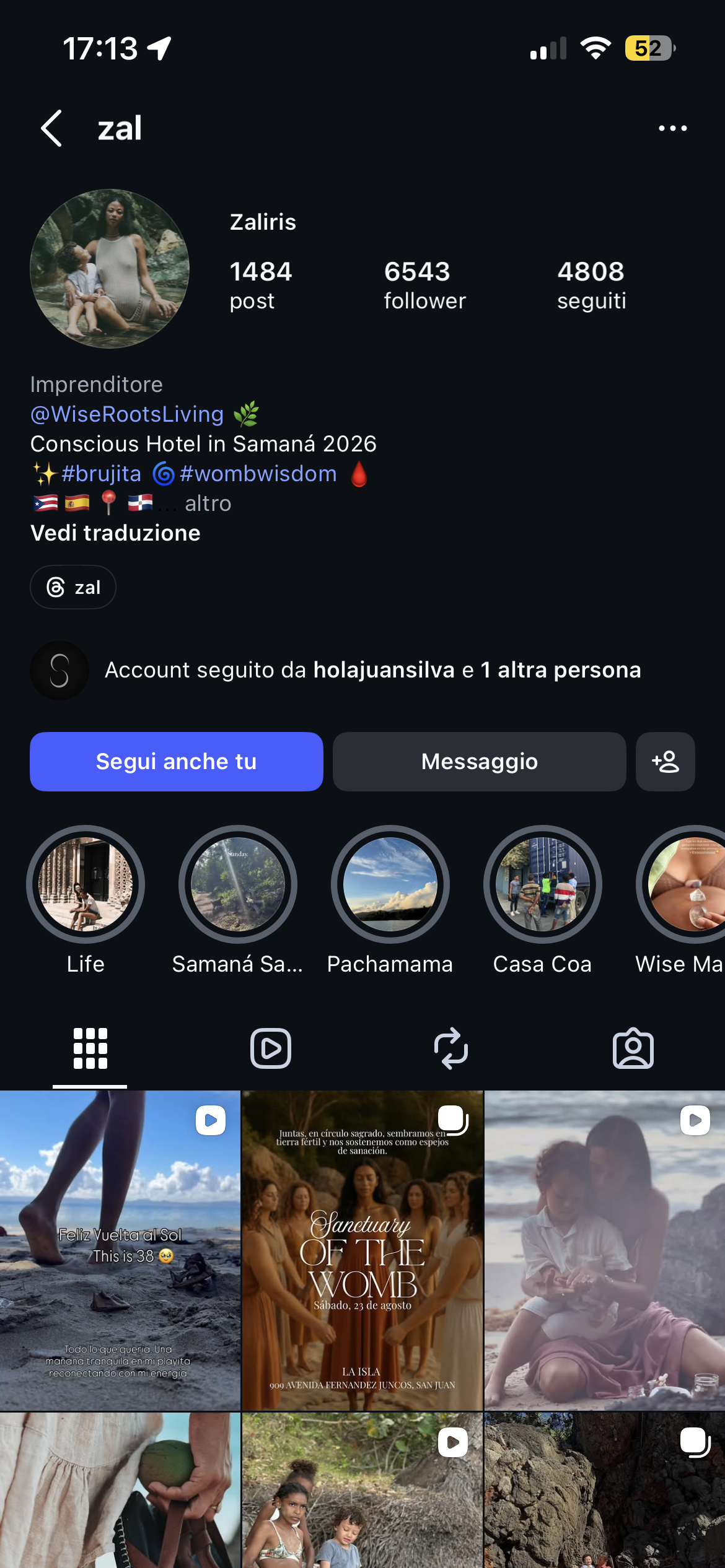
Task: Open the 4808 seguiti list
Action: [x=591, y=285]
